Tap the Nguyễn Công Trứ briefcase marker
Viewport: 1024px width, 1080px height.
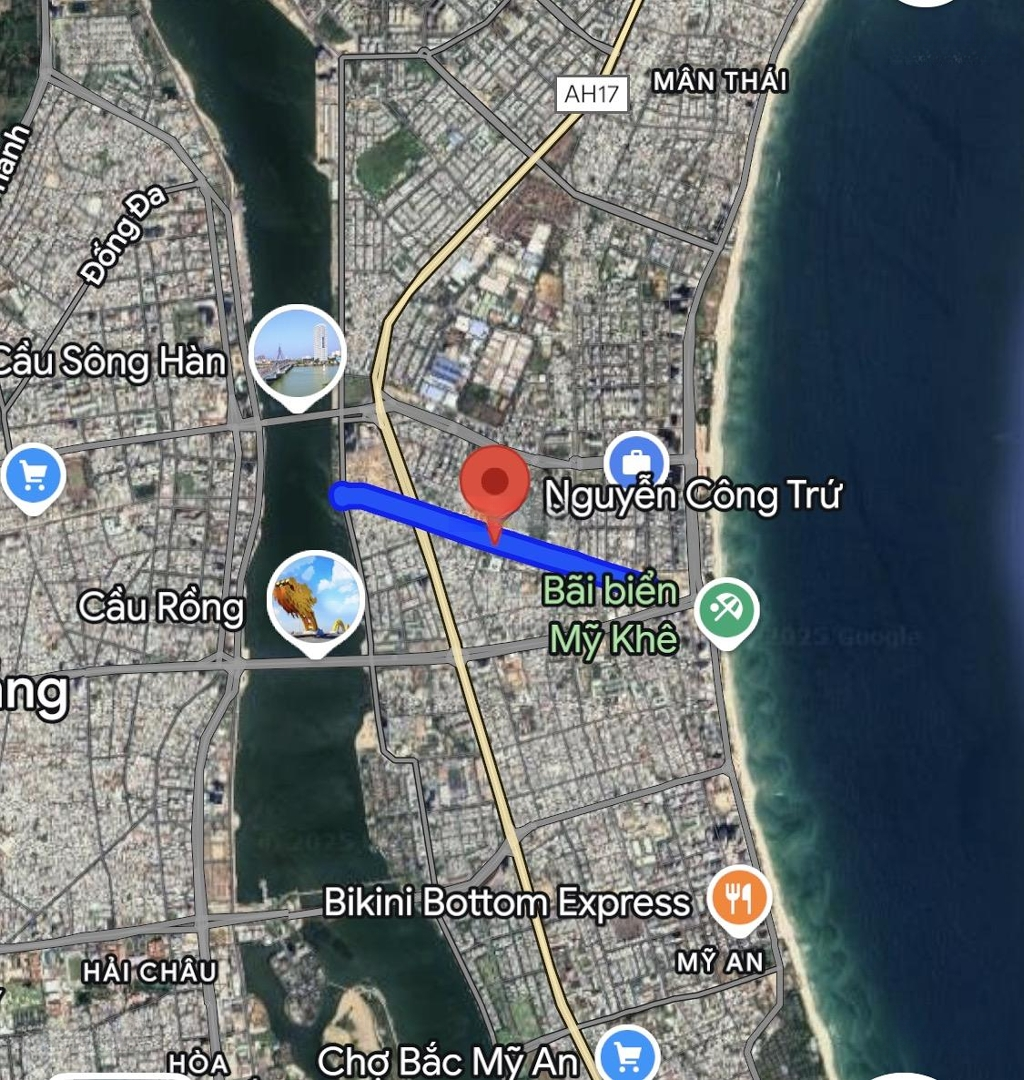coord(637,463)
